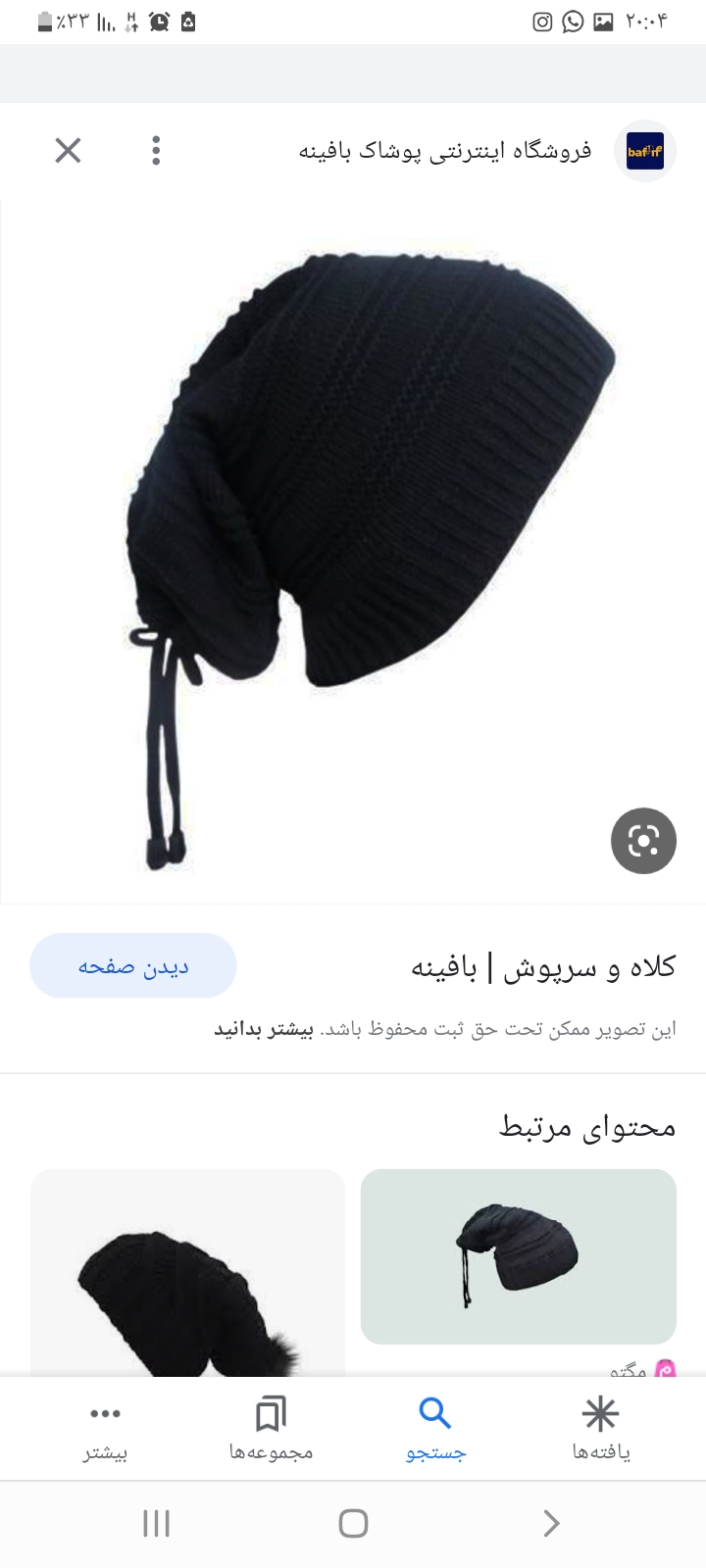Image resolution: width=706 pixels, height=1568 pixels.
Task: Switch to the یافته‌ها tab
Action: point(600,1429)
